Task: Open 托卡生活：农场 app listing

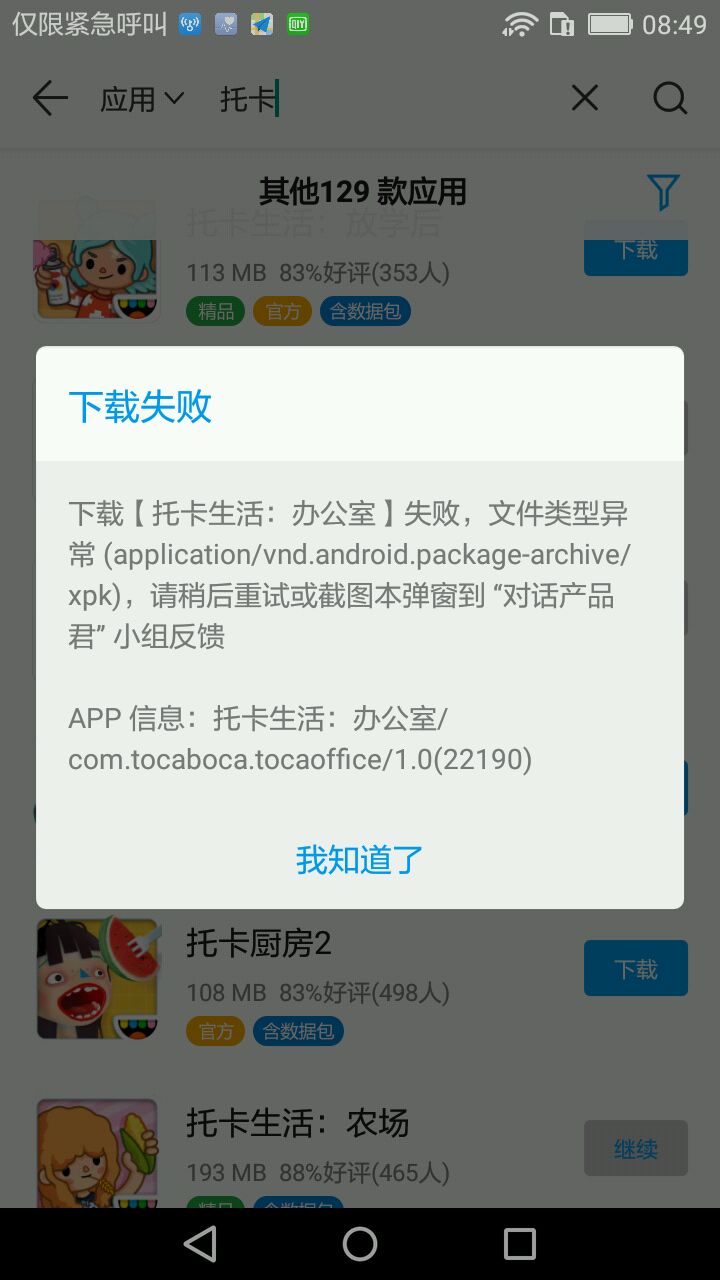Action: click(297, 1123)
